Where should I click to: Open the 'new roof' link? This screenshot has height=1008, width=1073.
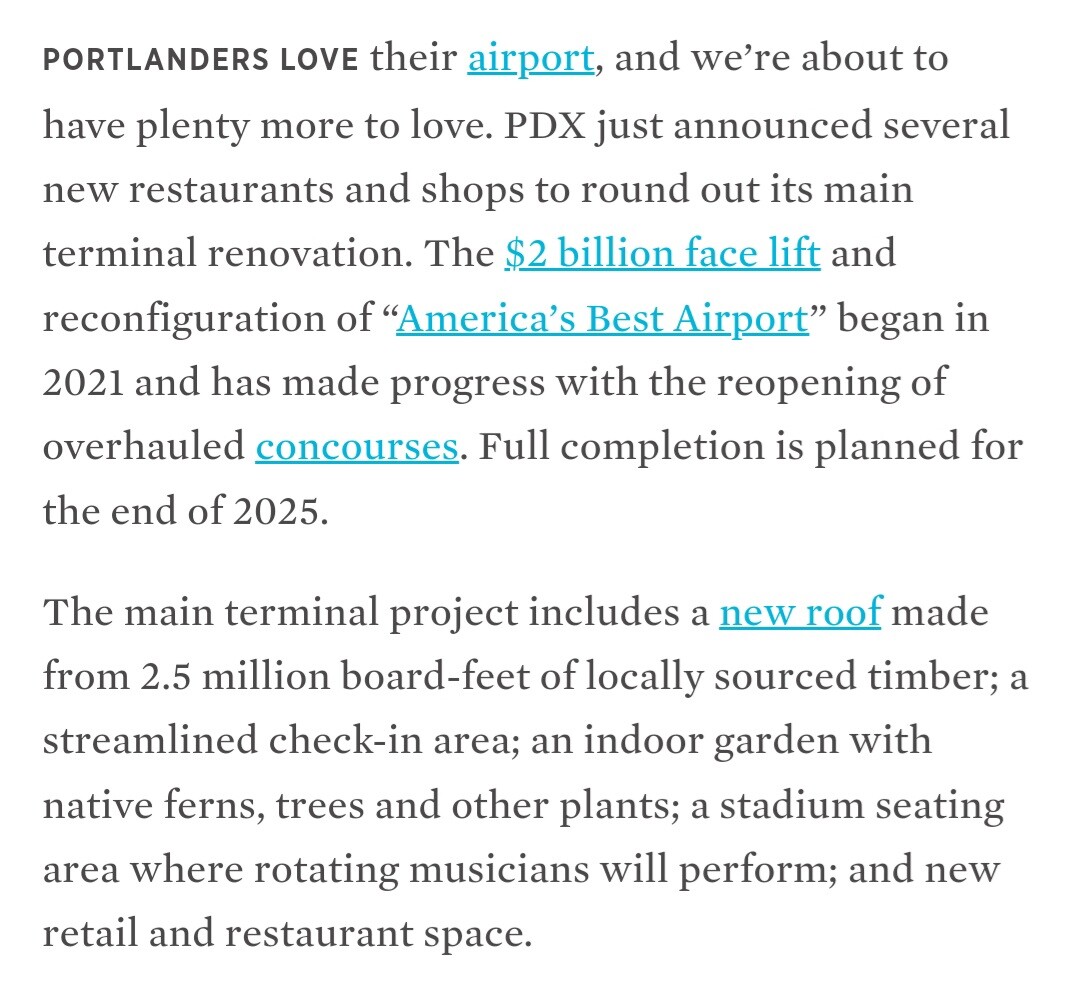tap(800, 613)
